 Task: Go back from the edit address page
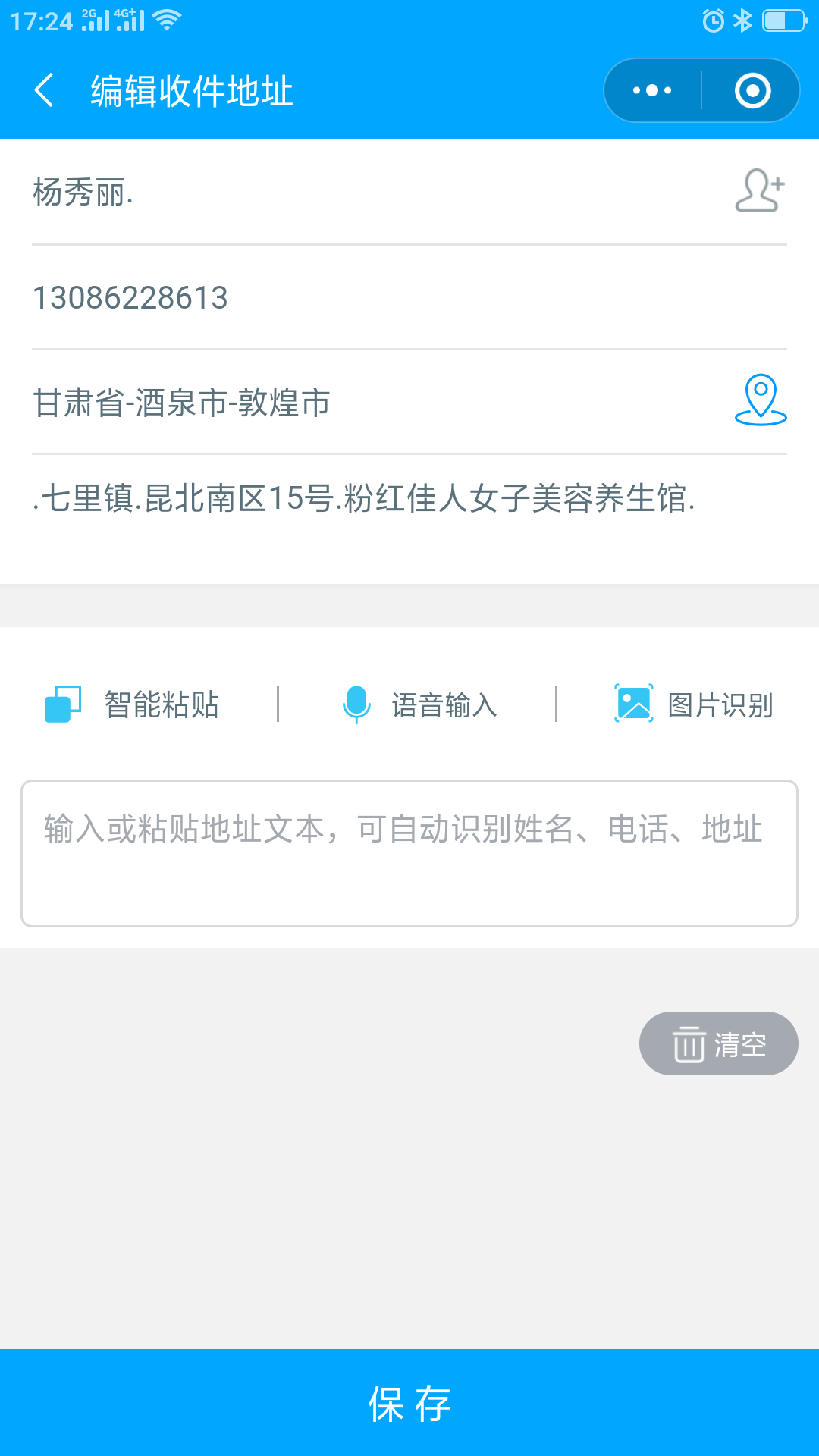45,91
